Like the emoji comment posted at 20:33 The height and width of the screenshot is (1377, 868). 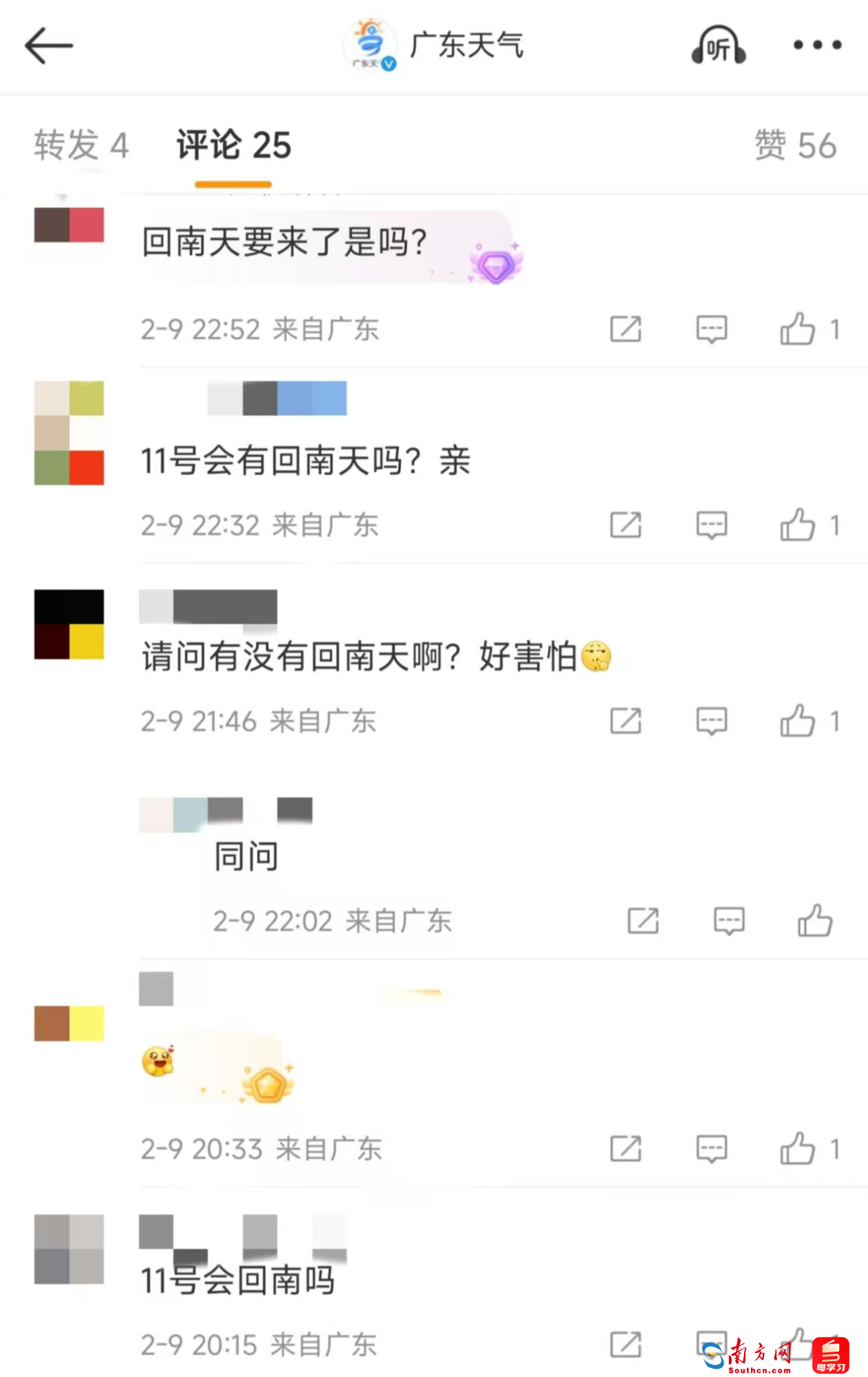(798, 1148)
